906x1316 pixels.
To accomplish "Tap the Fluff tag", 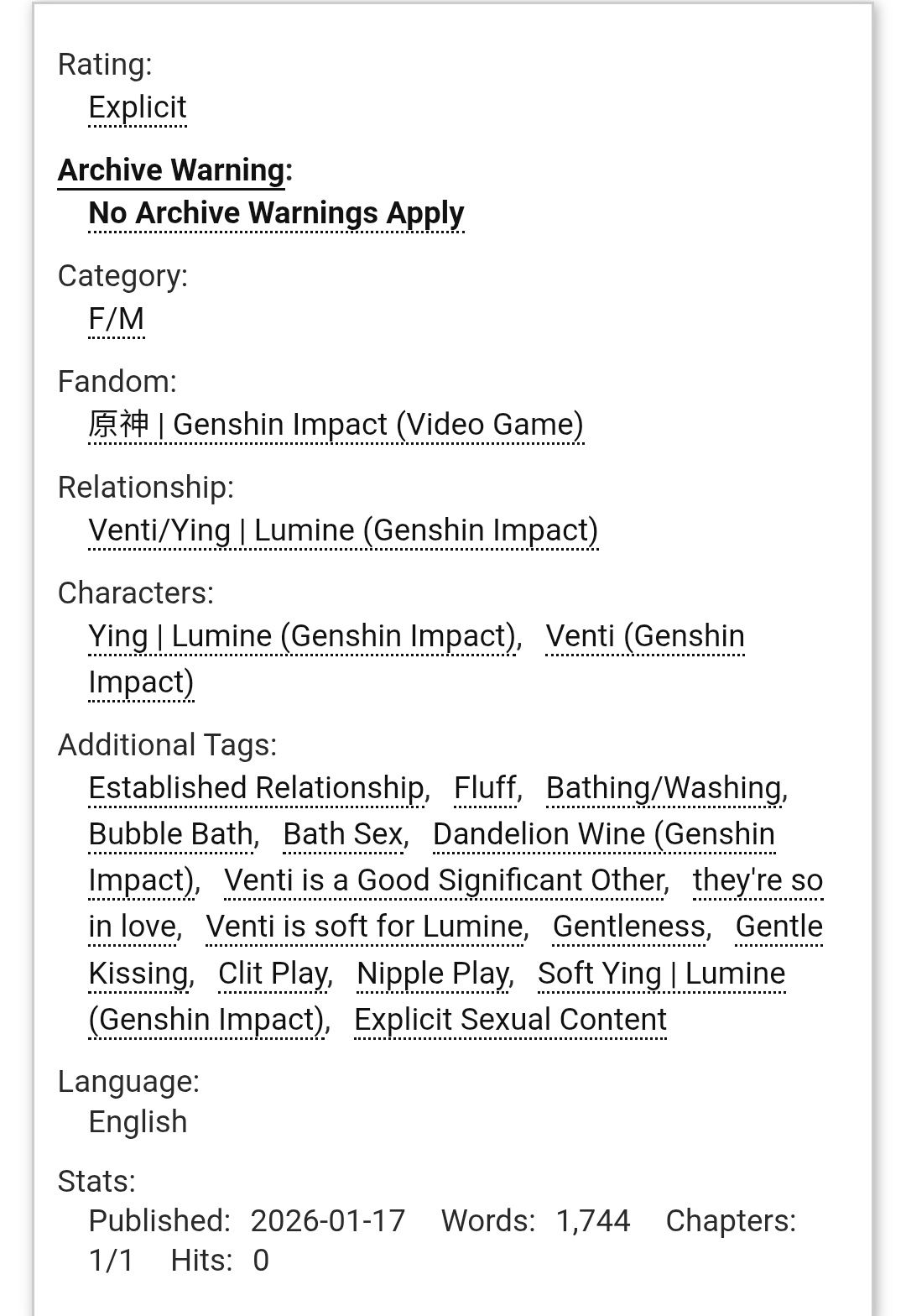I will (484, 788).
